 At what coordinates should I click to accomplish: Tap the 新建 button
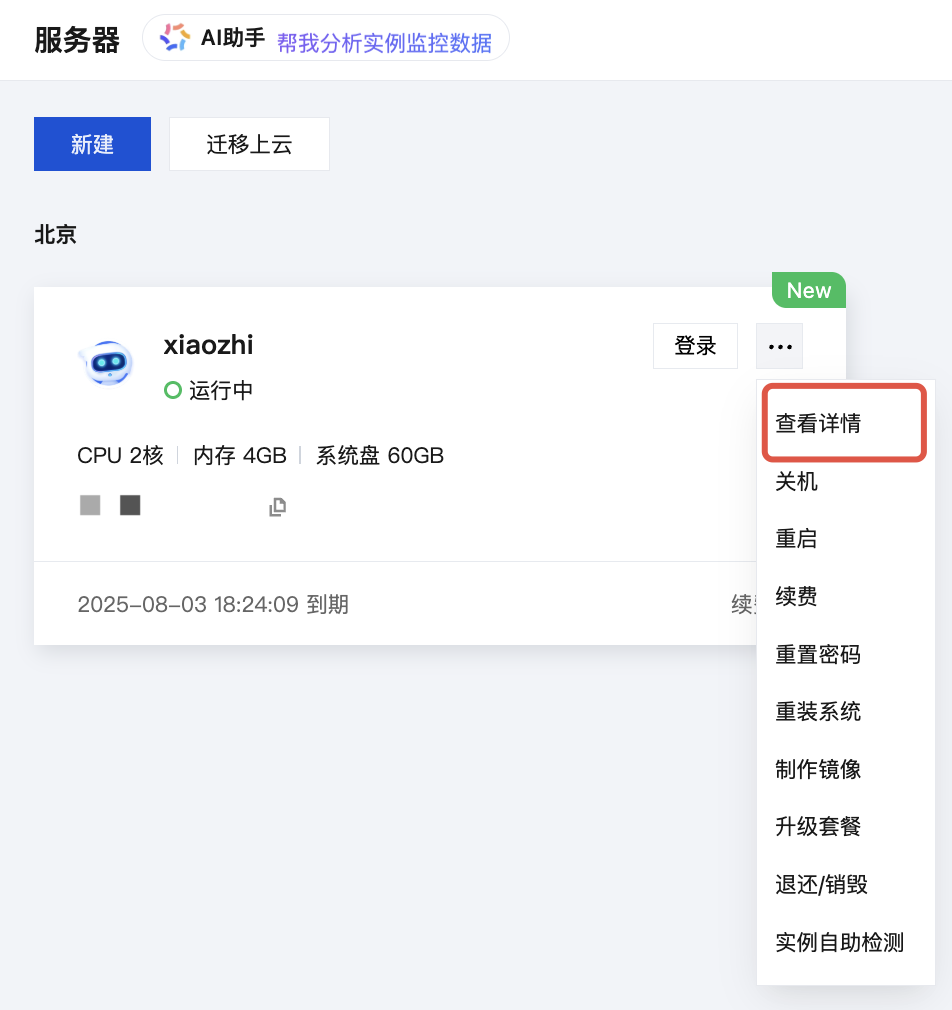tap(92, 144)
